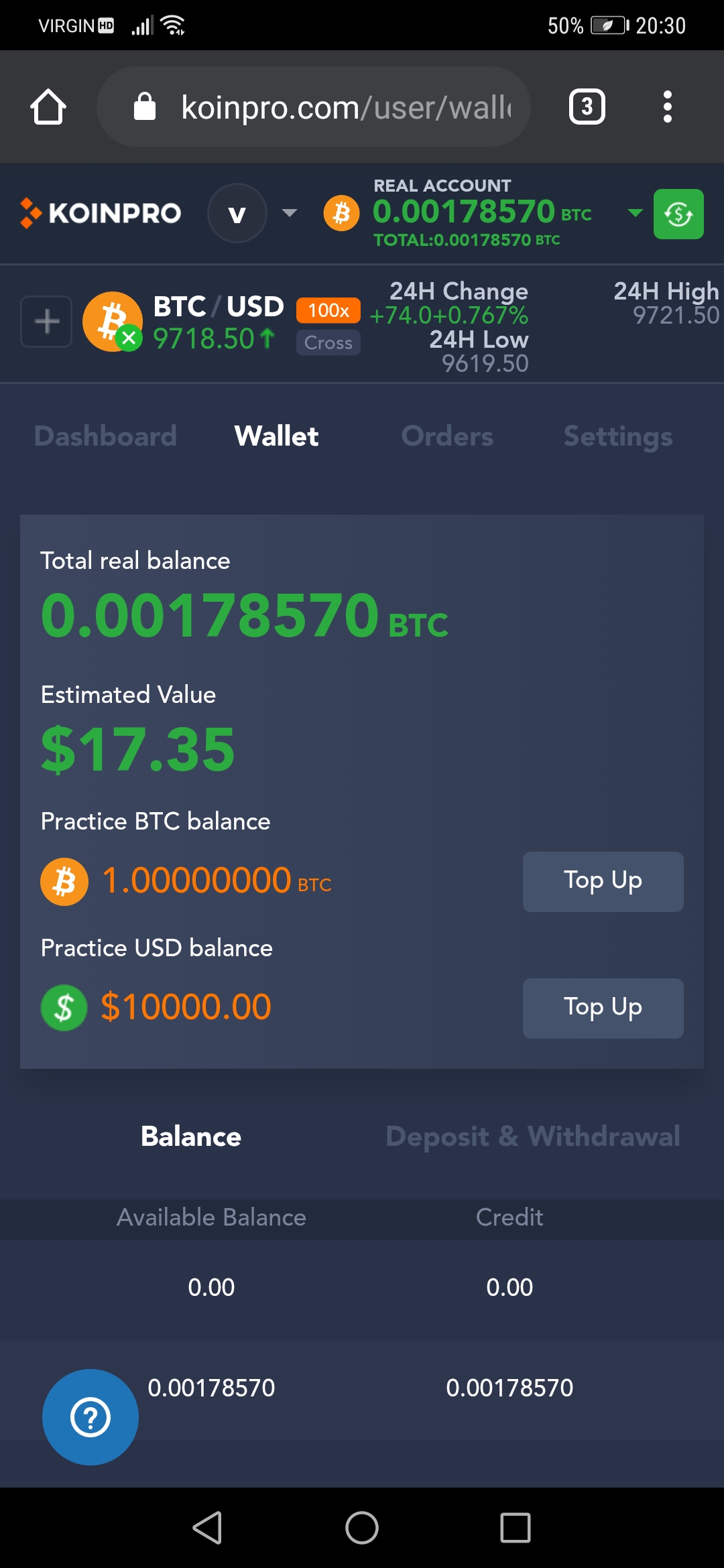Tap the system back button

[x=207, y=1528]
